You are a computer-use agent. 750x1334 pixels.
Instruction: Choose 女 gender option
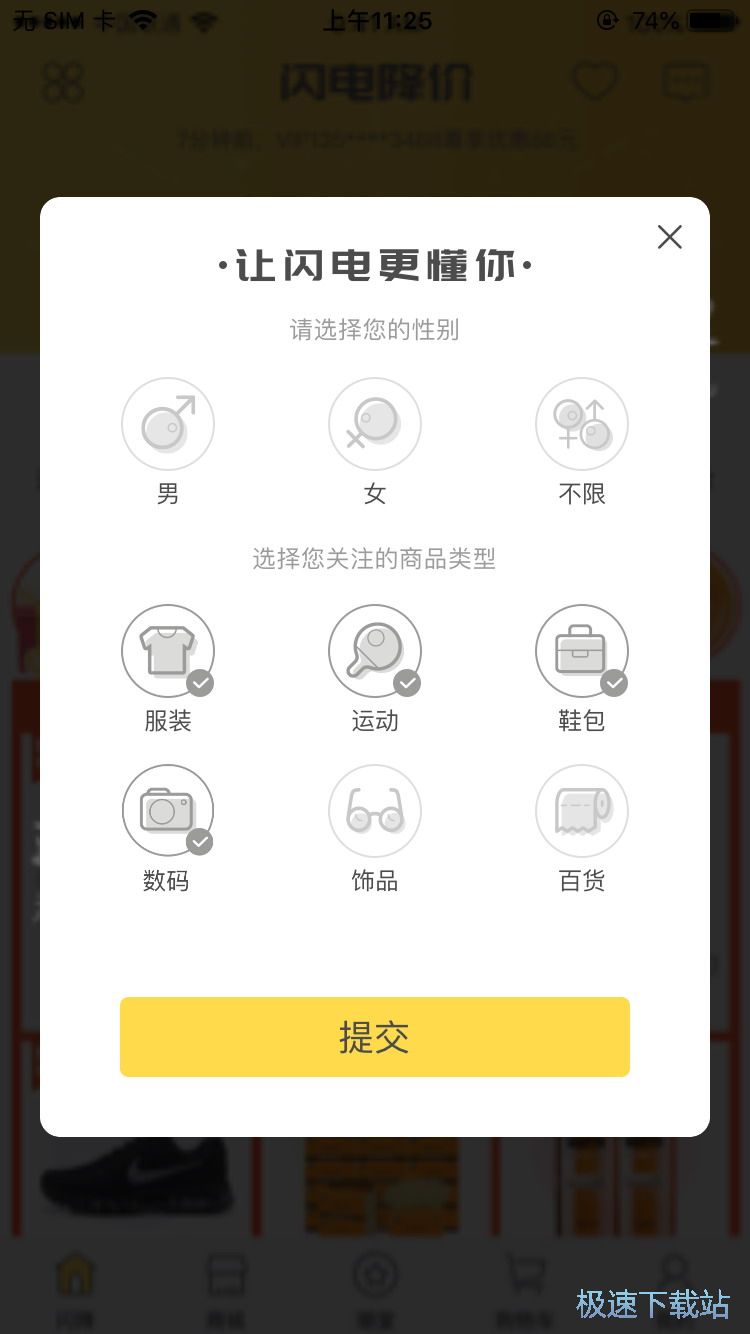click(x=375, y=424)
